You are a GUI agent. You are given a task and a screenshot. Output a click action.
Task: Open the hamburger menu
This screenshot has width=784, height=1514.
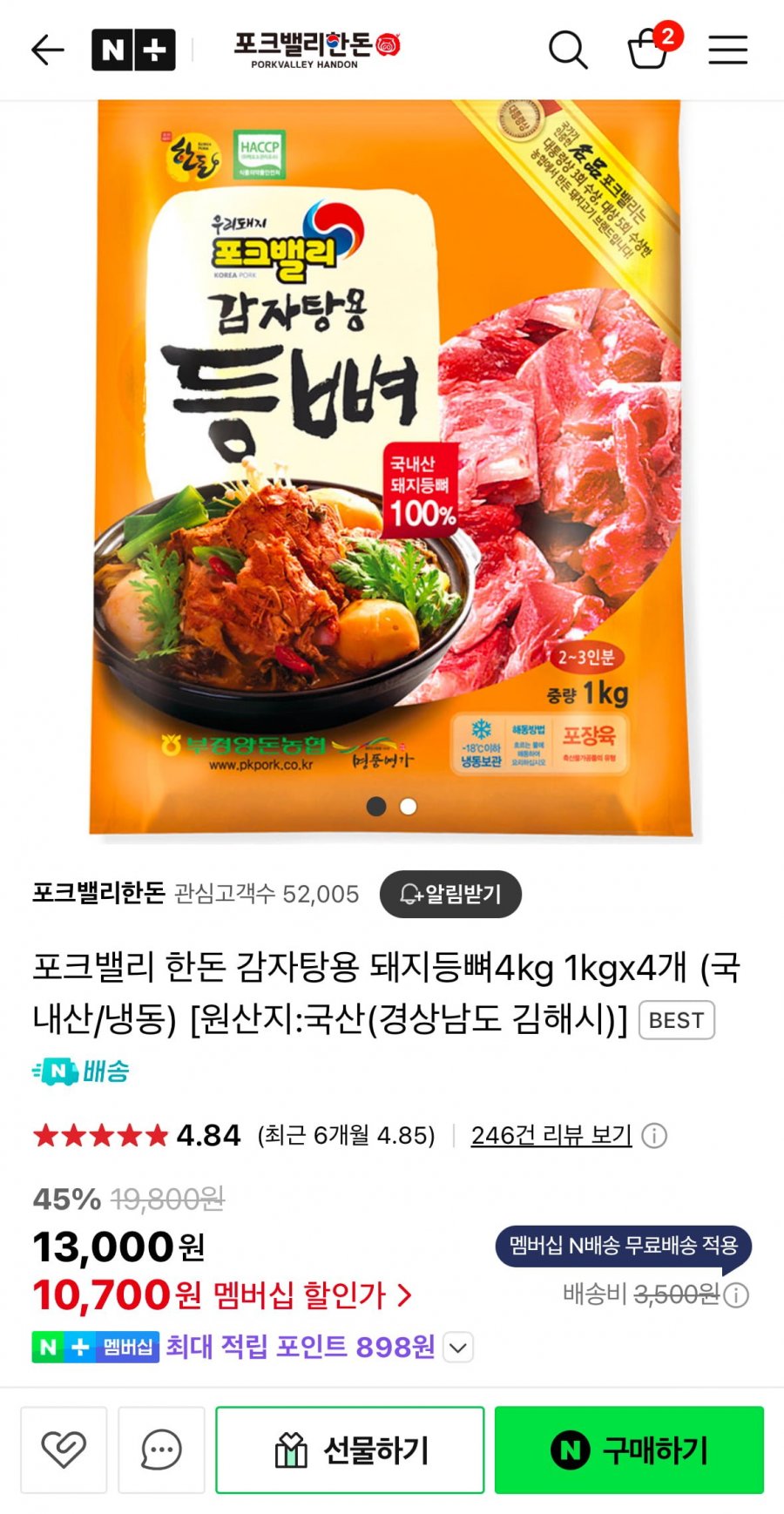click(727, 50)
